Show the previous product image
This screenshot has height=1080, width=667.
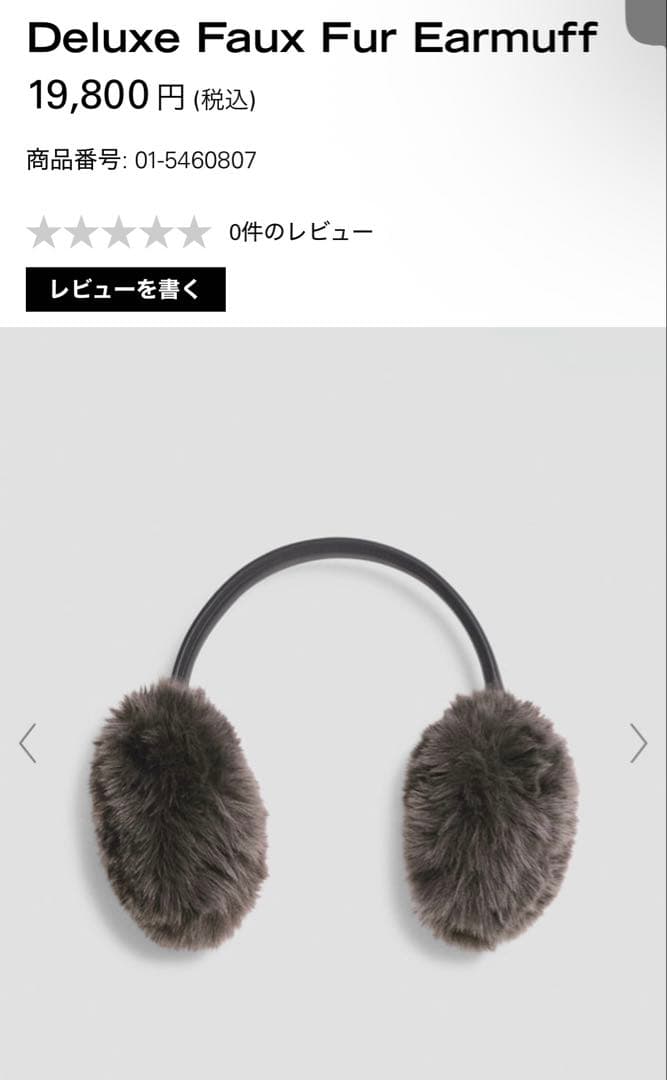pos(28,743)
